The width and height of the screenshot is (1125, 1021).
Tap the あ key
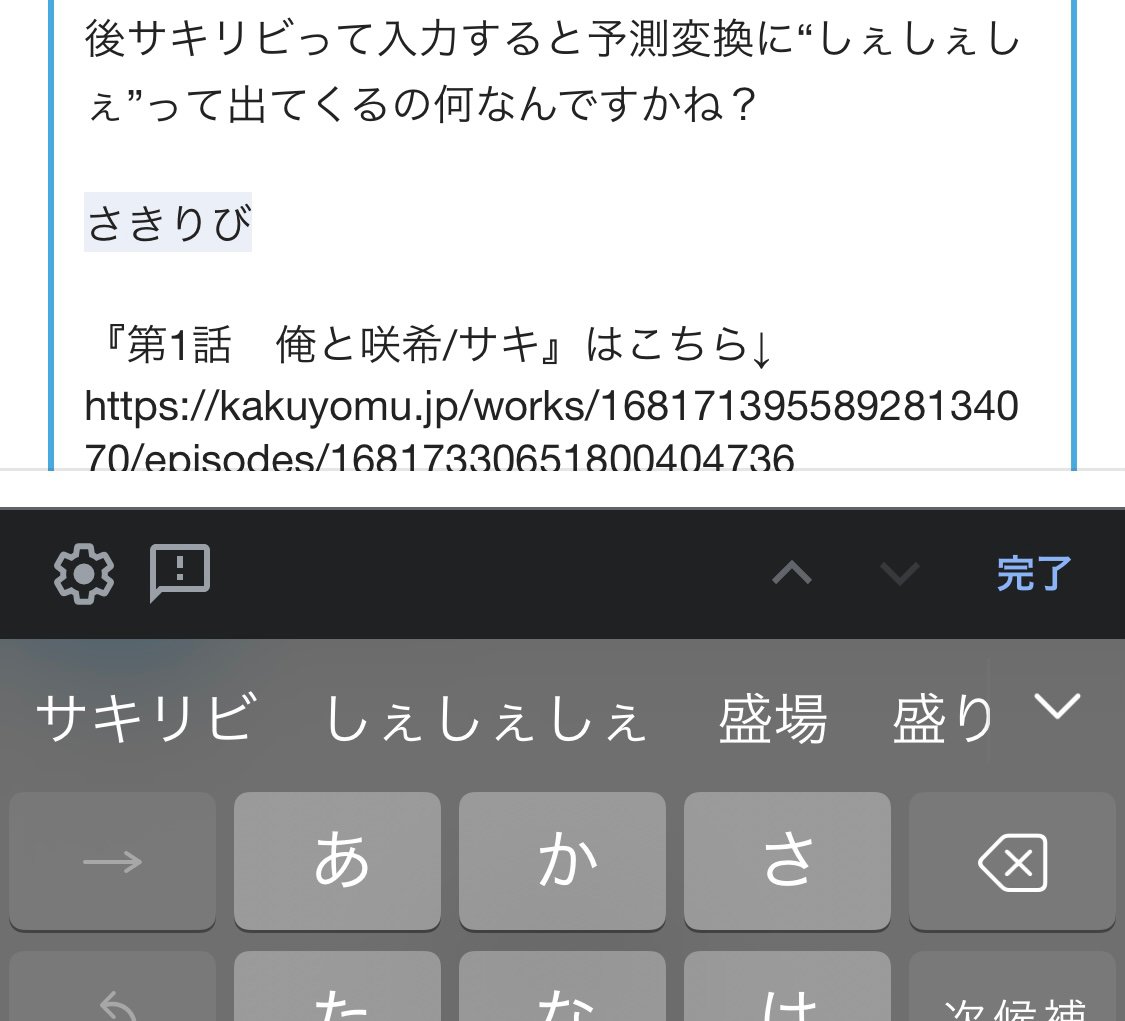337,861
